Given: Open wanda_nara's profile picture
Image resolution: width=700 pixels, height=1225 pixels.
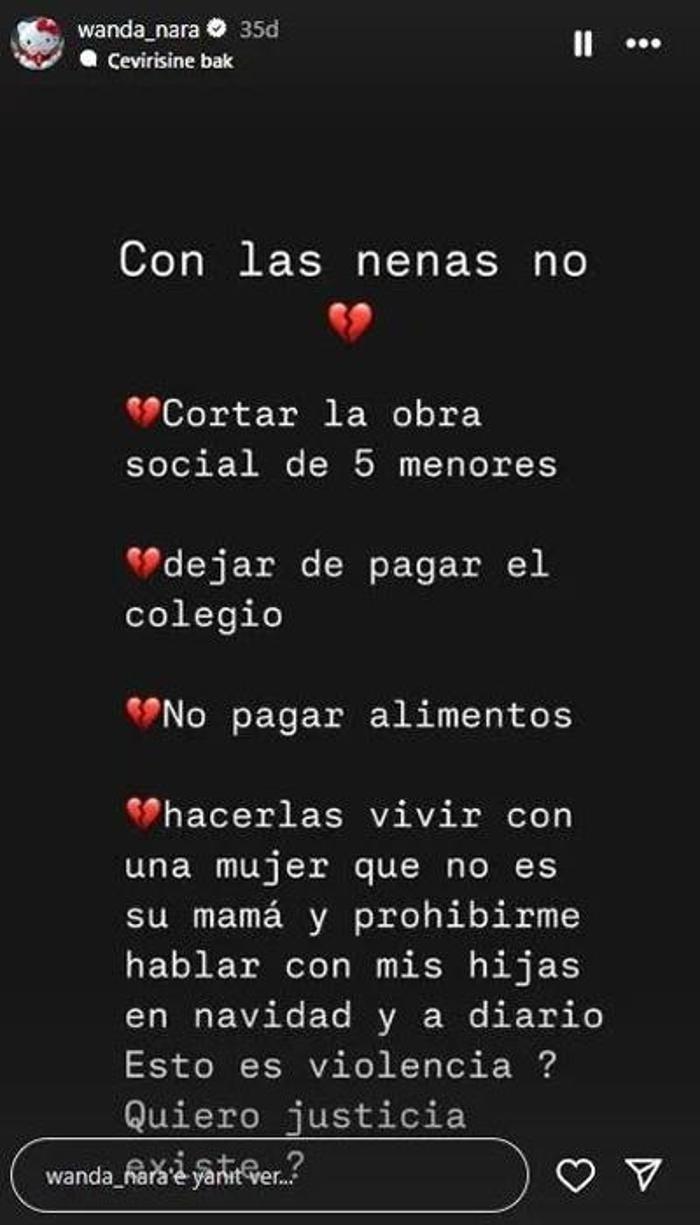Looking at the screenshot, I should 37,44.
